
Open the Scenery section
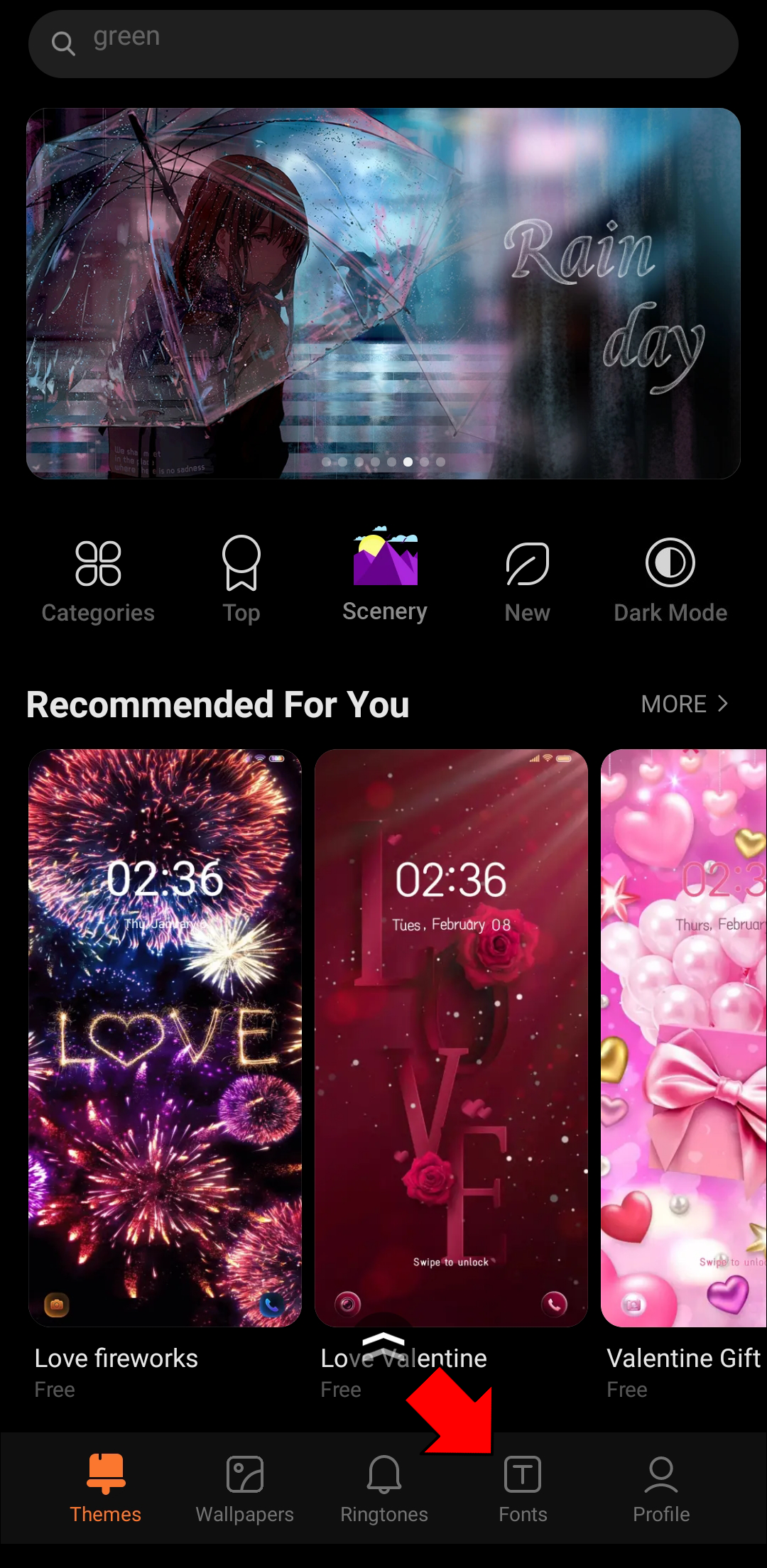tap(385, 577)
